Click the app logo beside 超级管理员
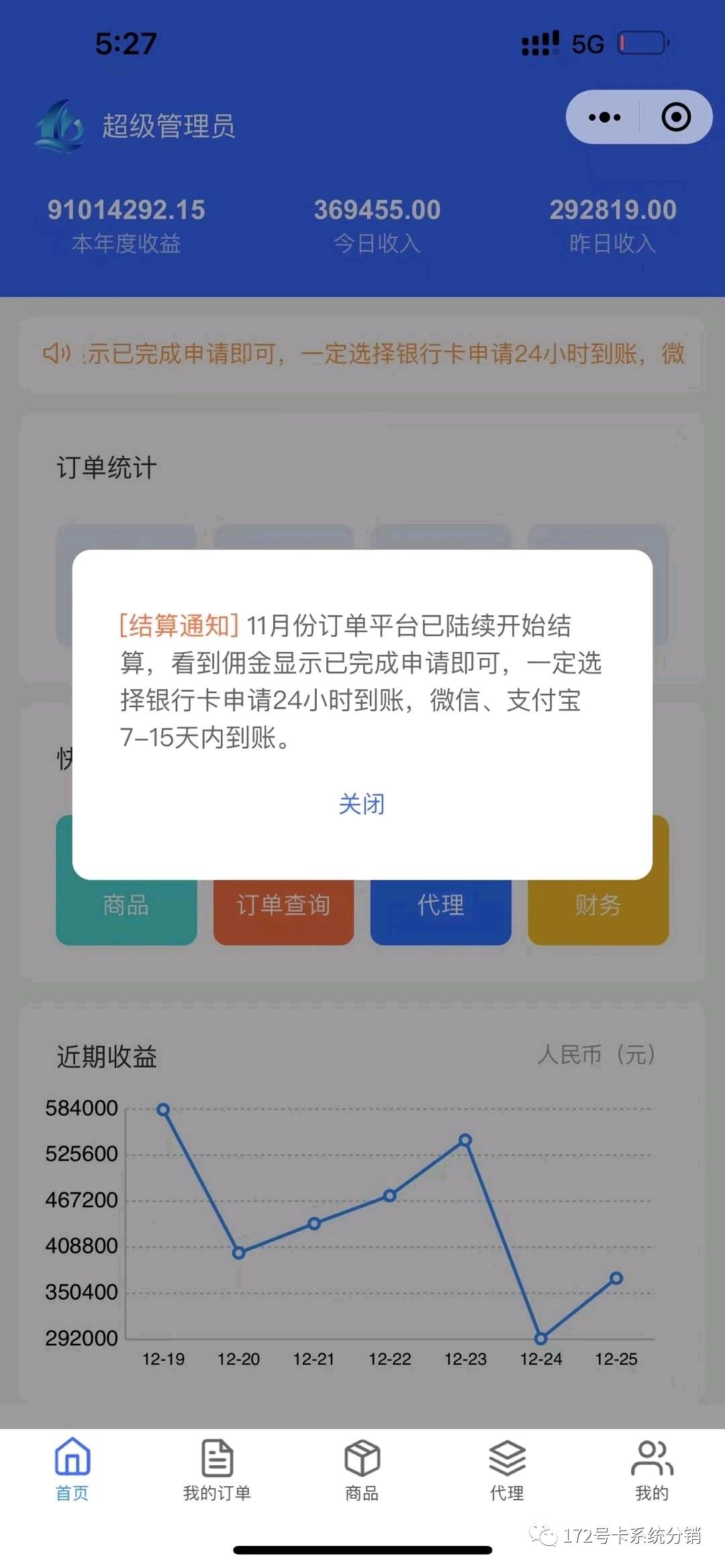Screen dimensions: 725x1568 click(x=59, y=124)
